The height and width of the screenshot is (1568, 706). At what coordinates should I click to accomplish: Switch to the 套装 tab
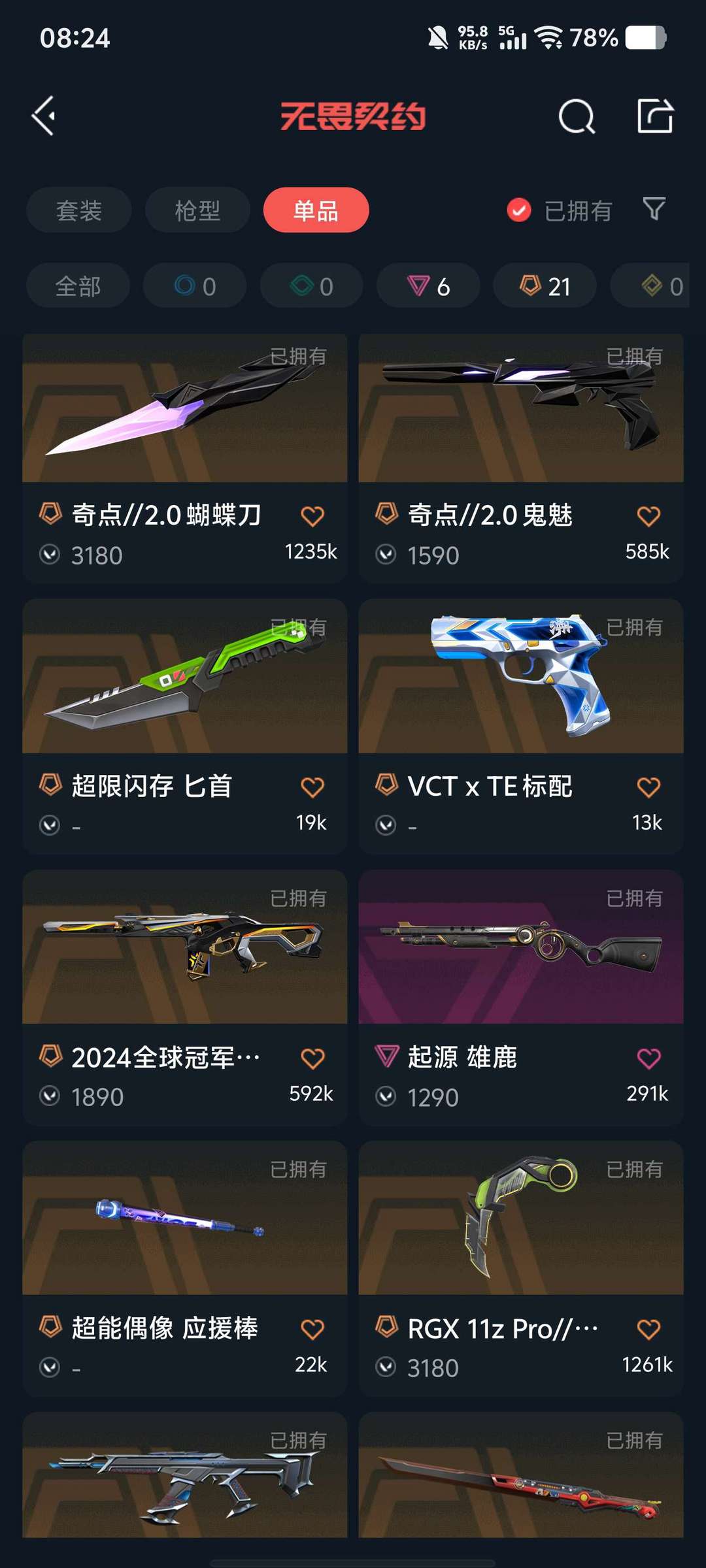tap(79, 210)
